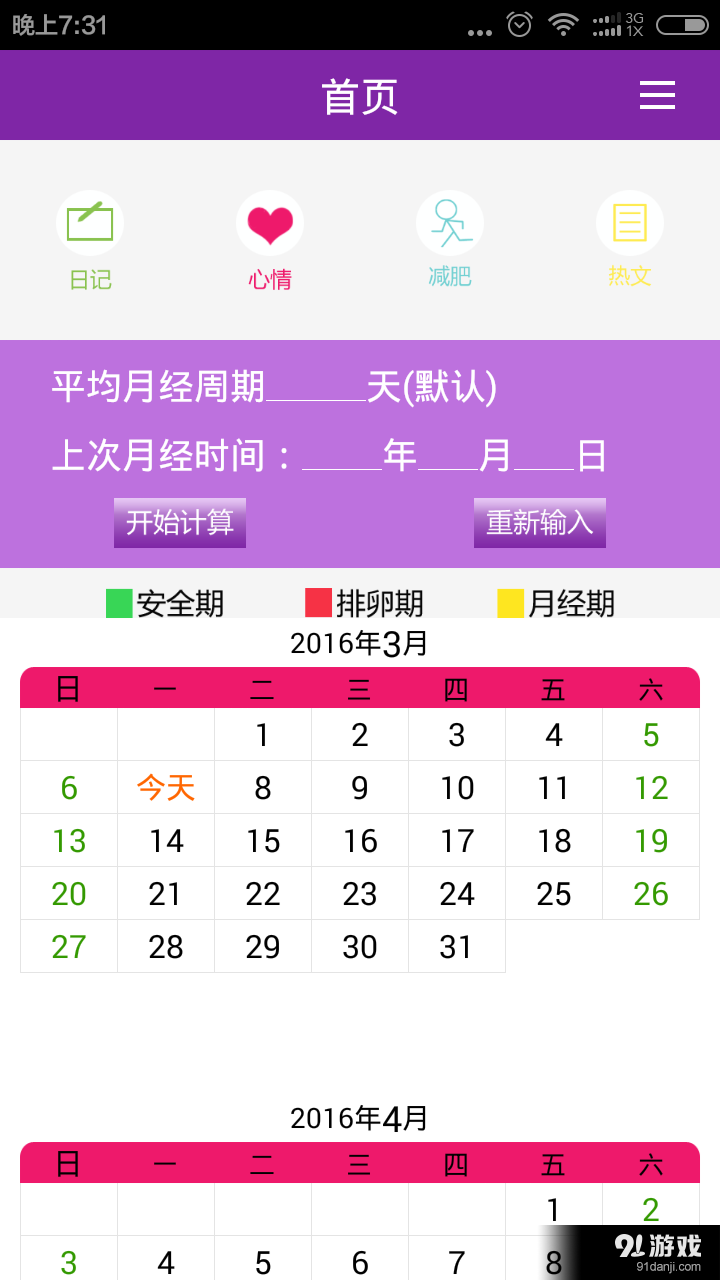Open the 日记 diary section
Image resolution: width=720 pixels, height=1280 pixels.
tap(90, 242)
